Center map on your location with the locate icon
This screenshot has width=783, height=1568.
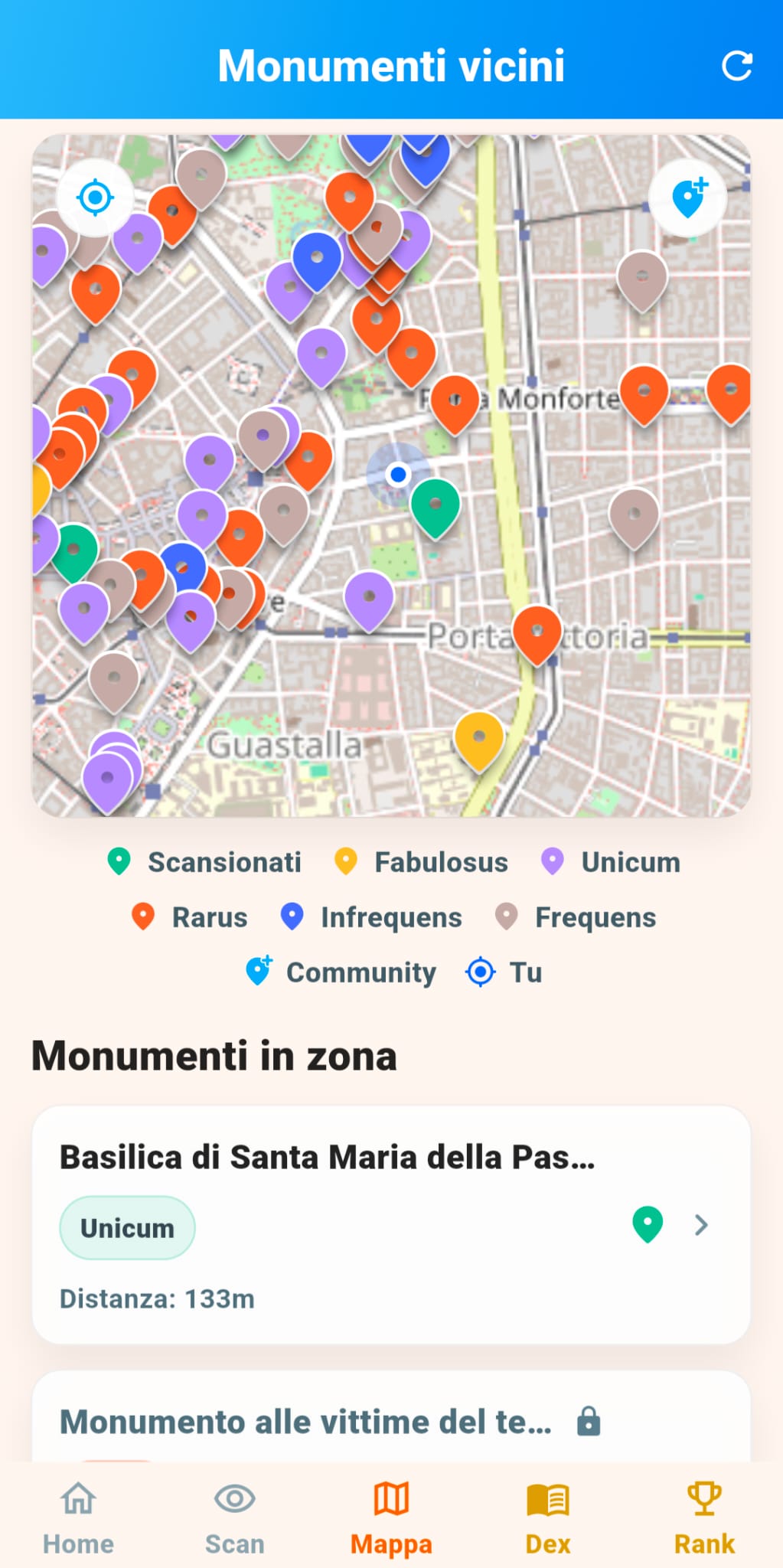pyautogui.click(x=93, y=198)
